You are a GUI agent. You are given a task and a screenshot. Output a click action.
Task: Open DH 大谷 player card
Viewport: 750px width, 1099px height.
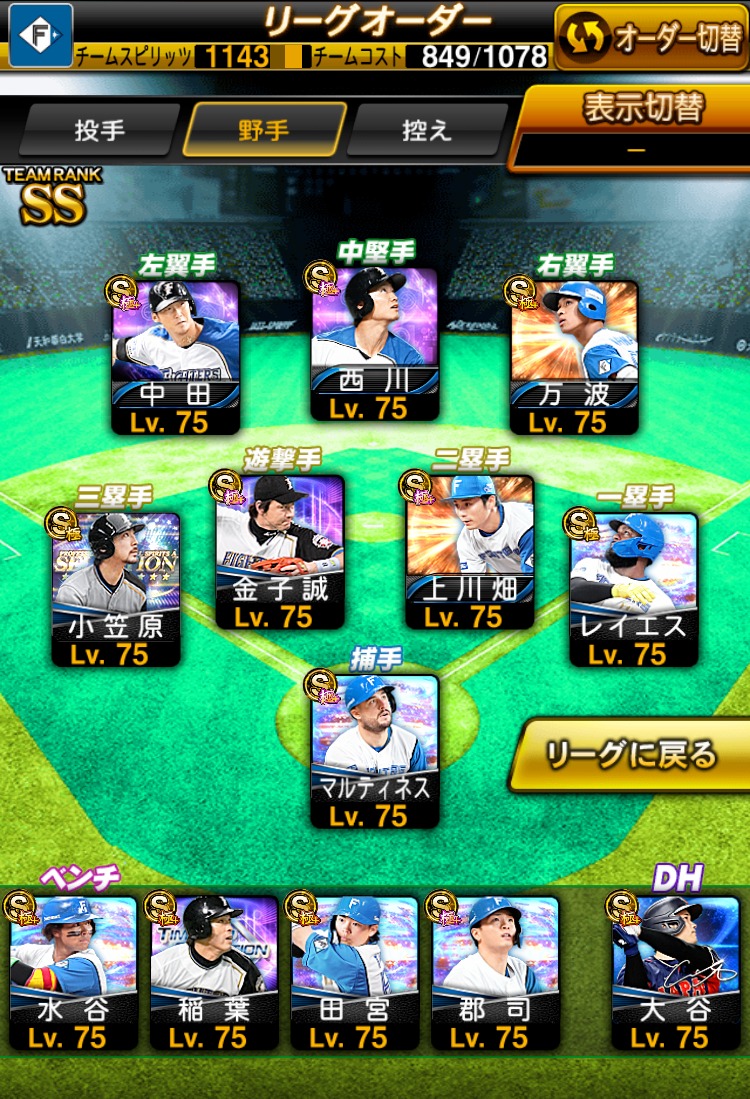pos(676,972)
